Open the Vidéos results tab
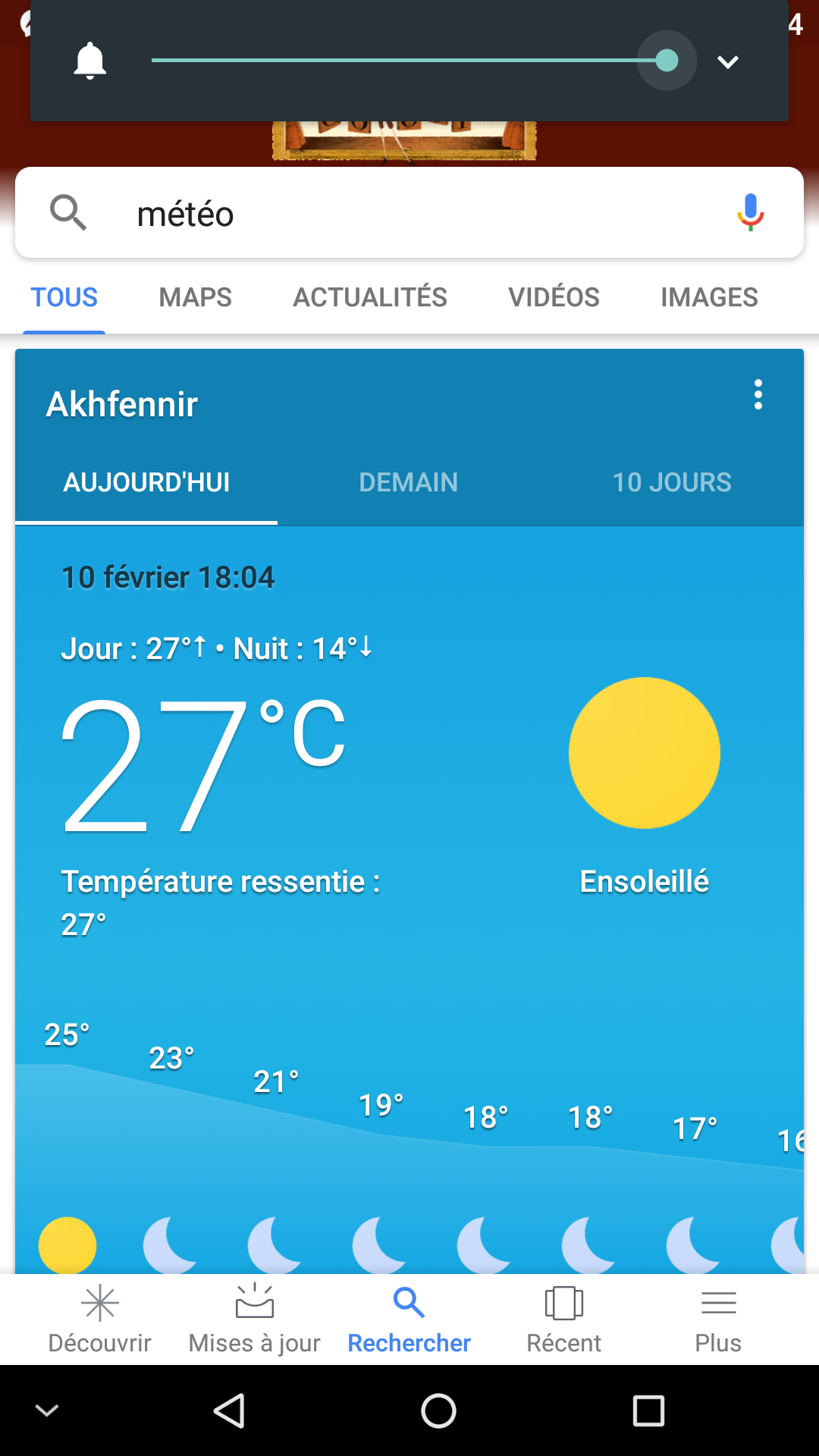 pyautogui.click(x=554, y=297)
